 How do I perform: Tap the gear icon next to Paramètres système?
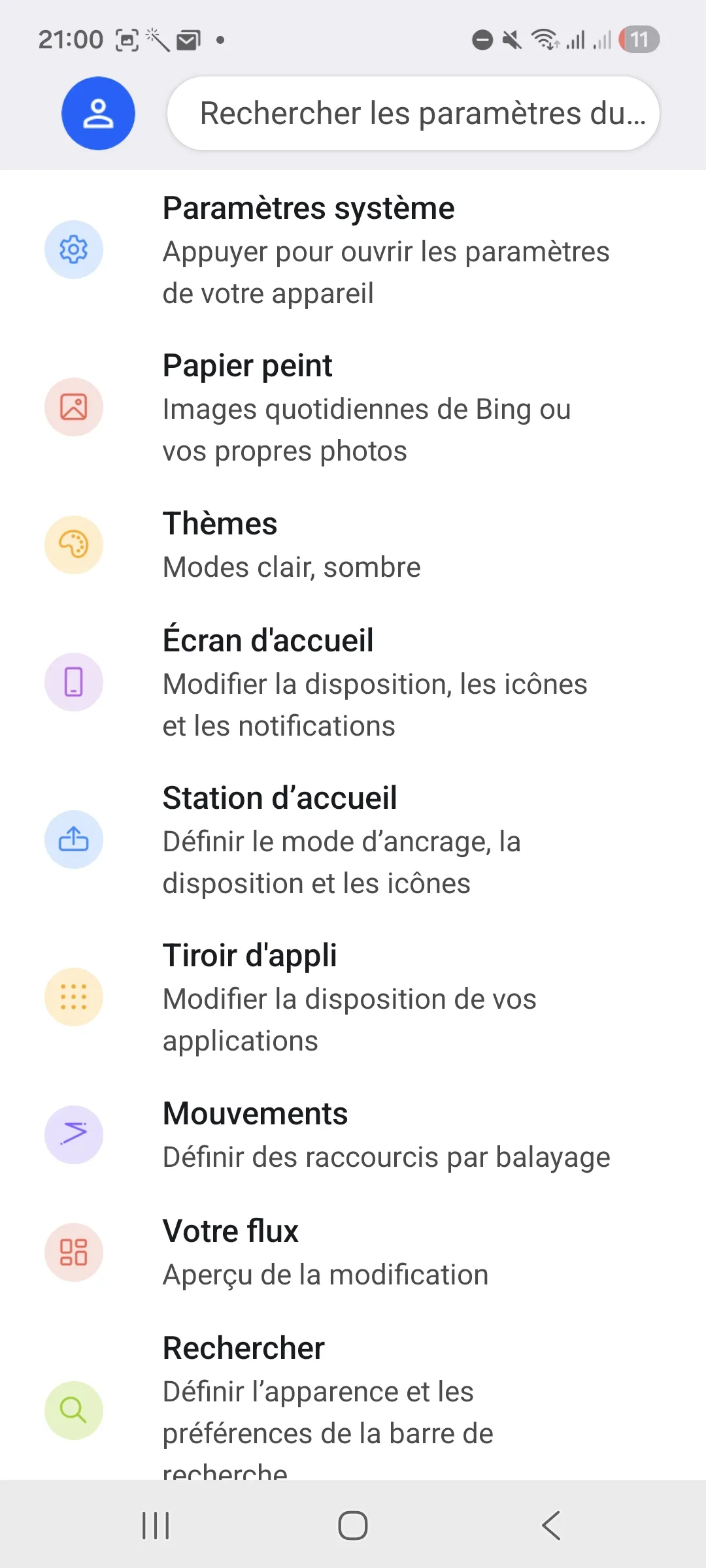[73, 250]
